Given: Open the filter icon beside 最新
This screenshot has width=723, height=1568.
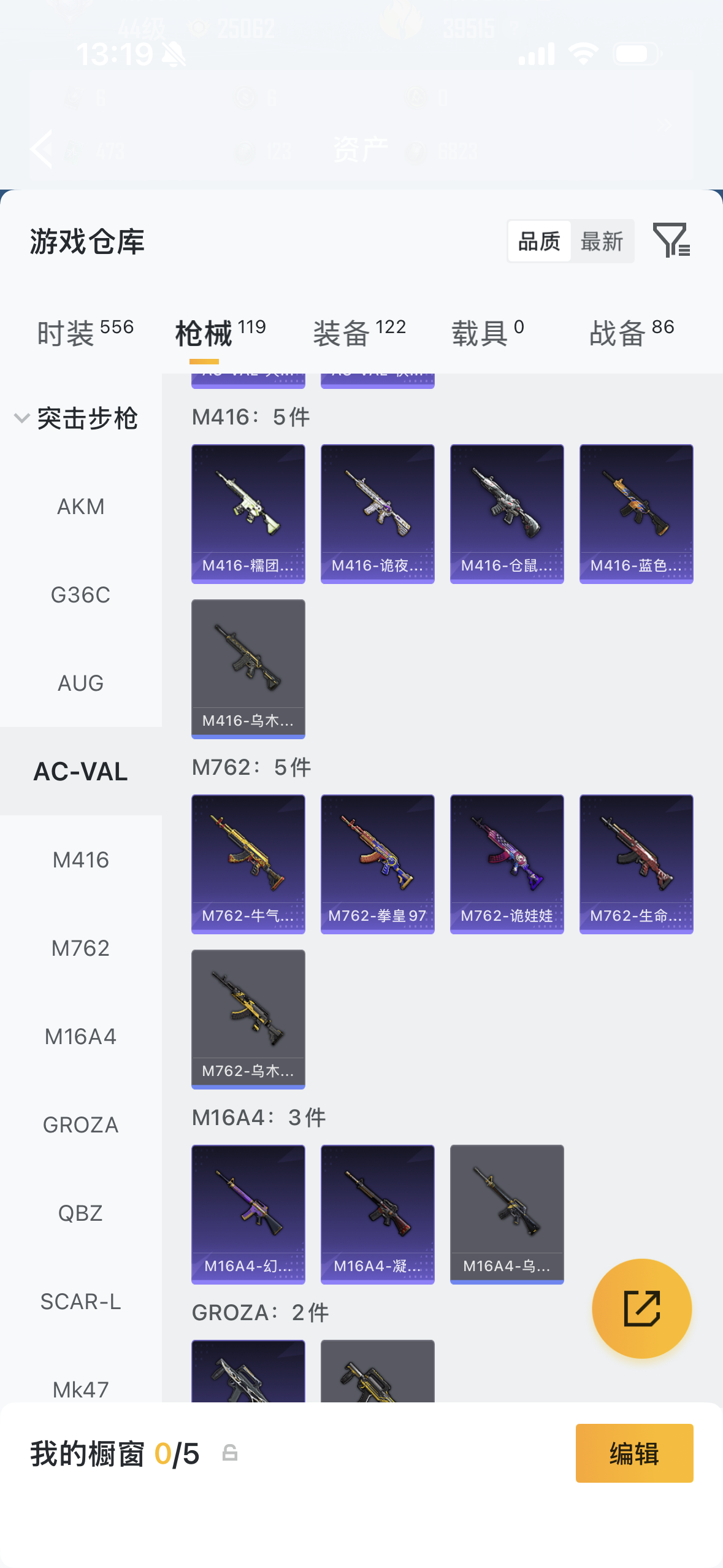Looking at the screenshot, I should pyautogui.click(x=671, y=240).
